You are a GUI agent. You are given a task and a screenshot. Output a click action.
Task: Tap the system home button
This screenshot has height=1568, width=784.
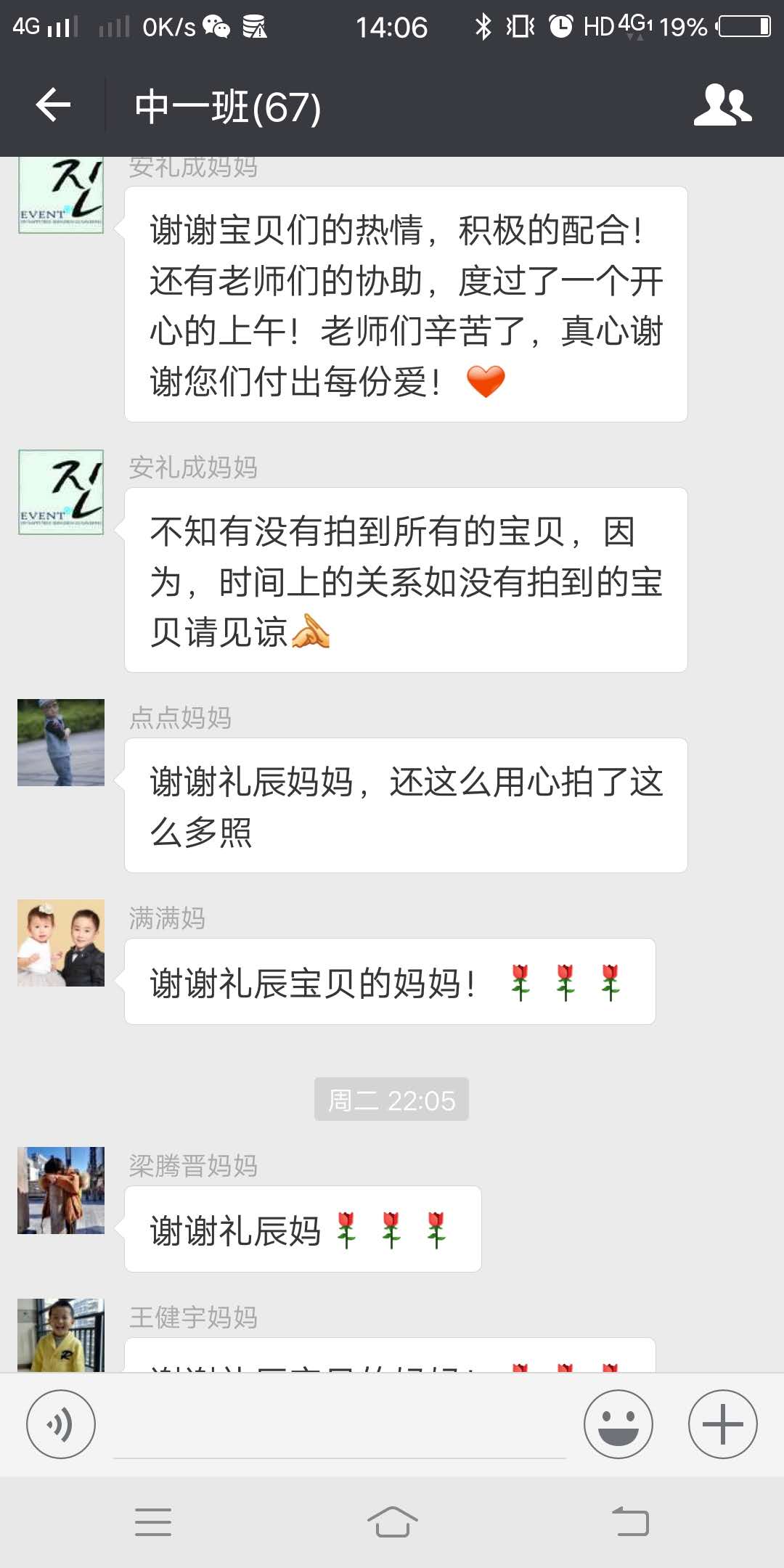click(x=392, y=1522)
